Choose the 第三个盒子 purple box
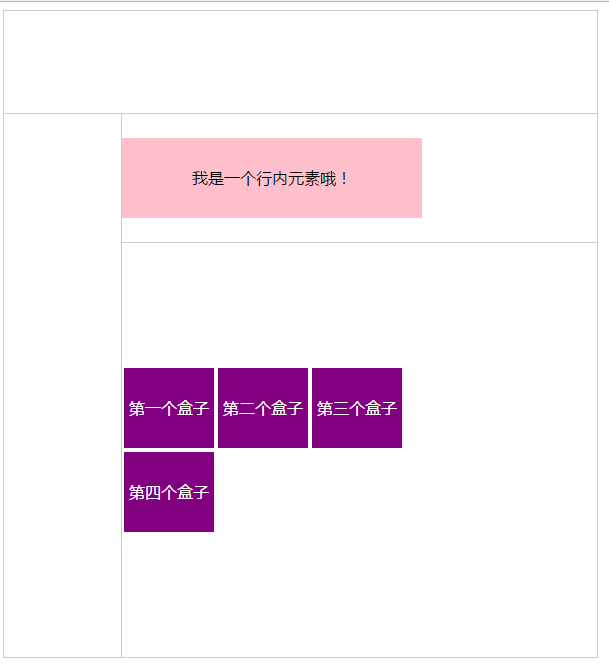The image size is (609, 663). click(357, 408)
